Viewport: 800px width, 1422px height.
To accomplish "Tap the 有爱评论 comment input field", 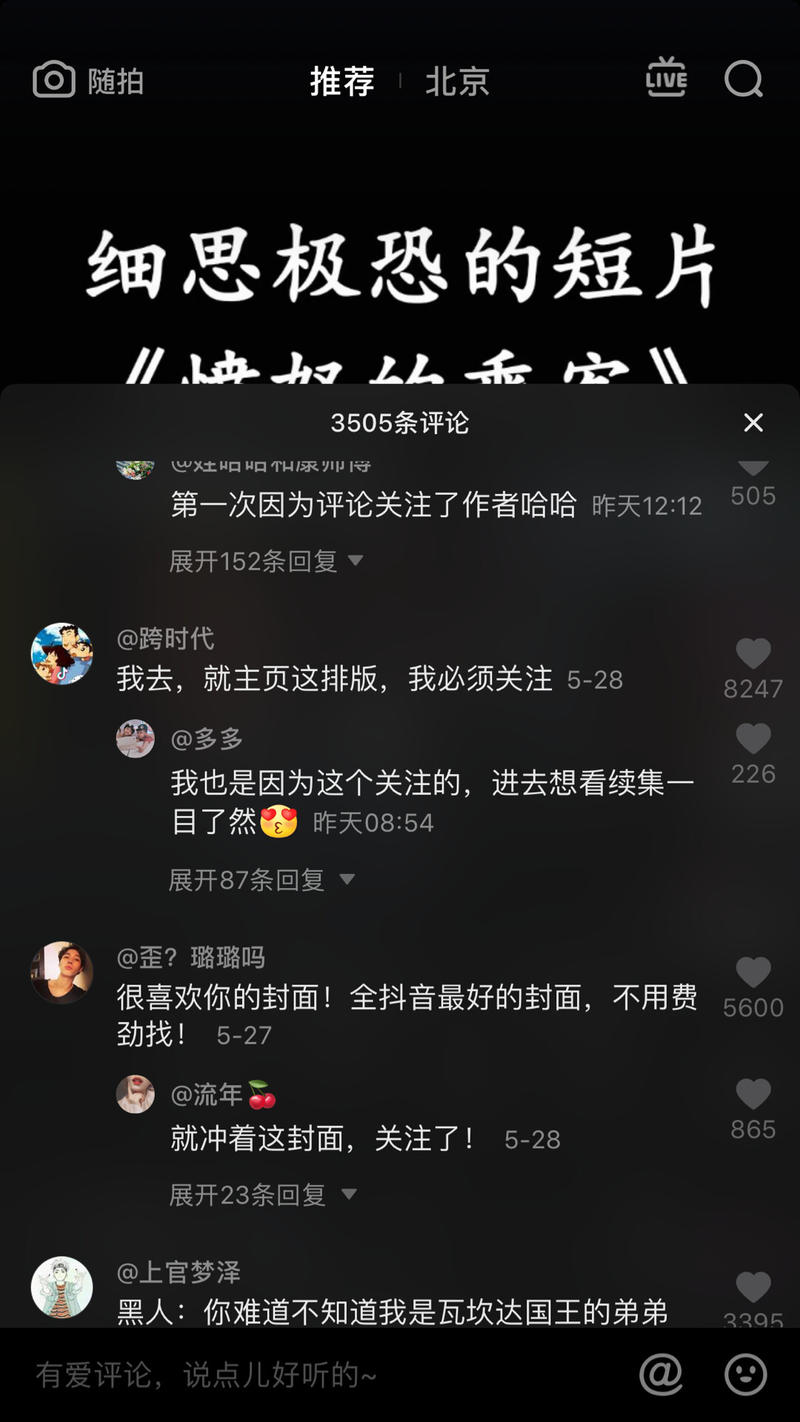I will (x=200, y=1377).
